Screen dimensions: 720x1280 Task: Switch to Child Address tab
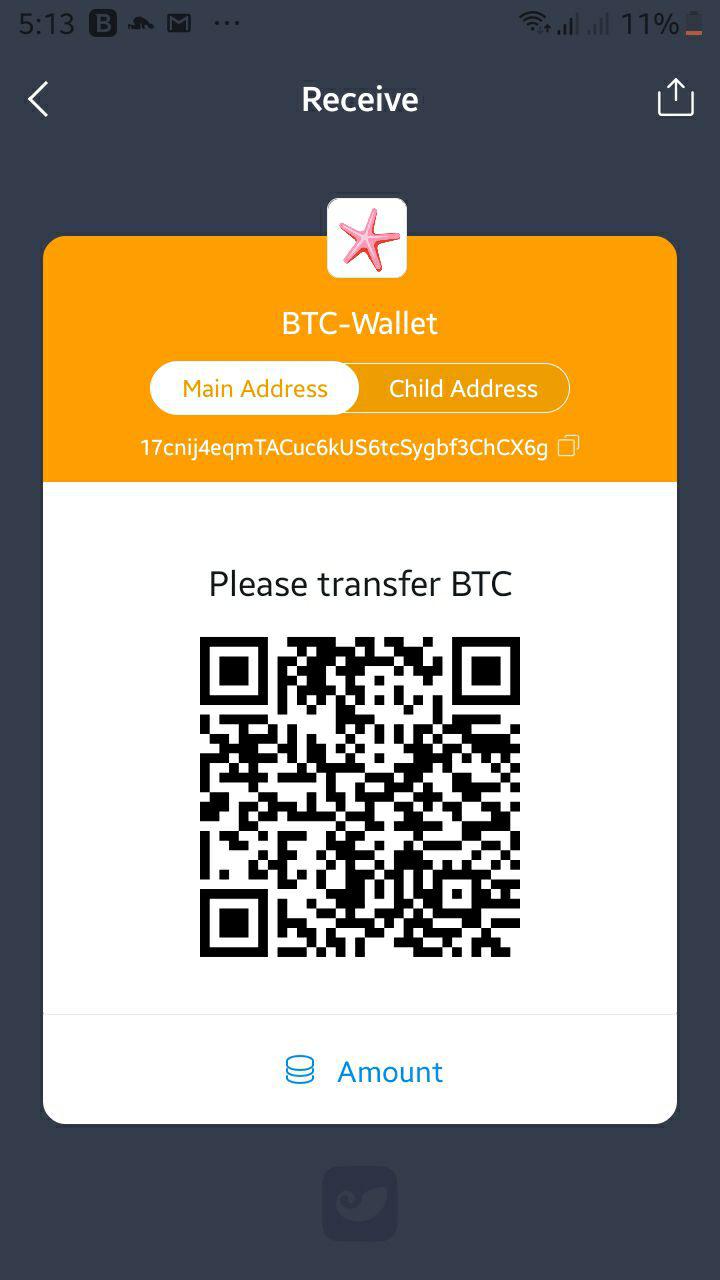click(x=463, y=389)
